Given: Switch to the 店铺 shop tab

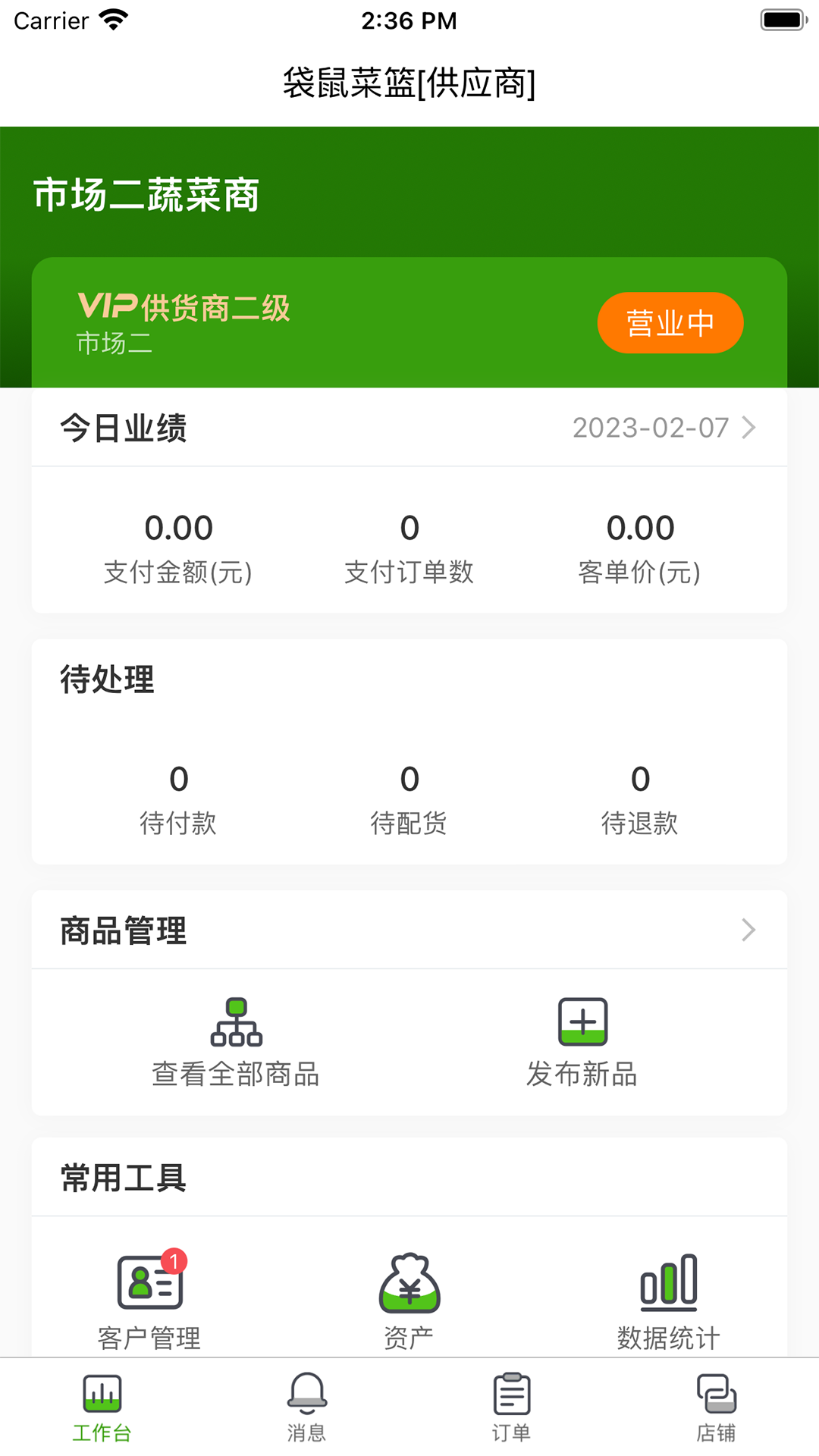Looking at the screenshot, I should click(717, 1407).
